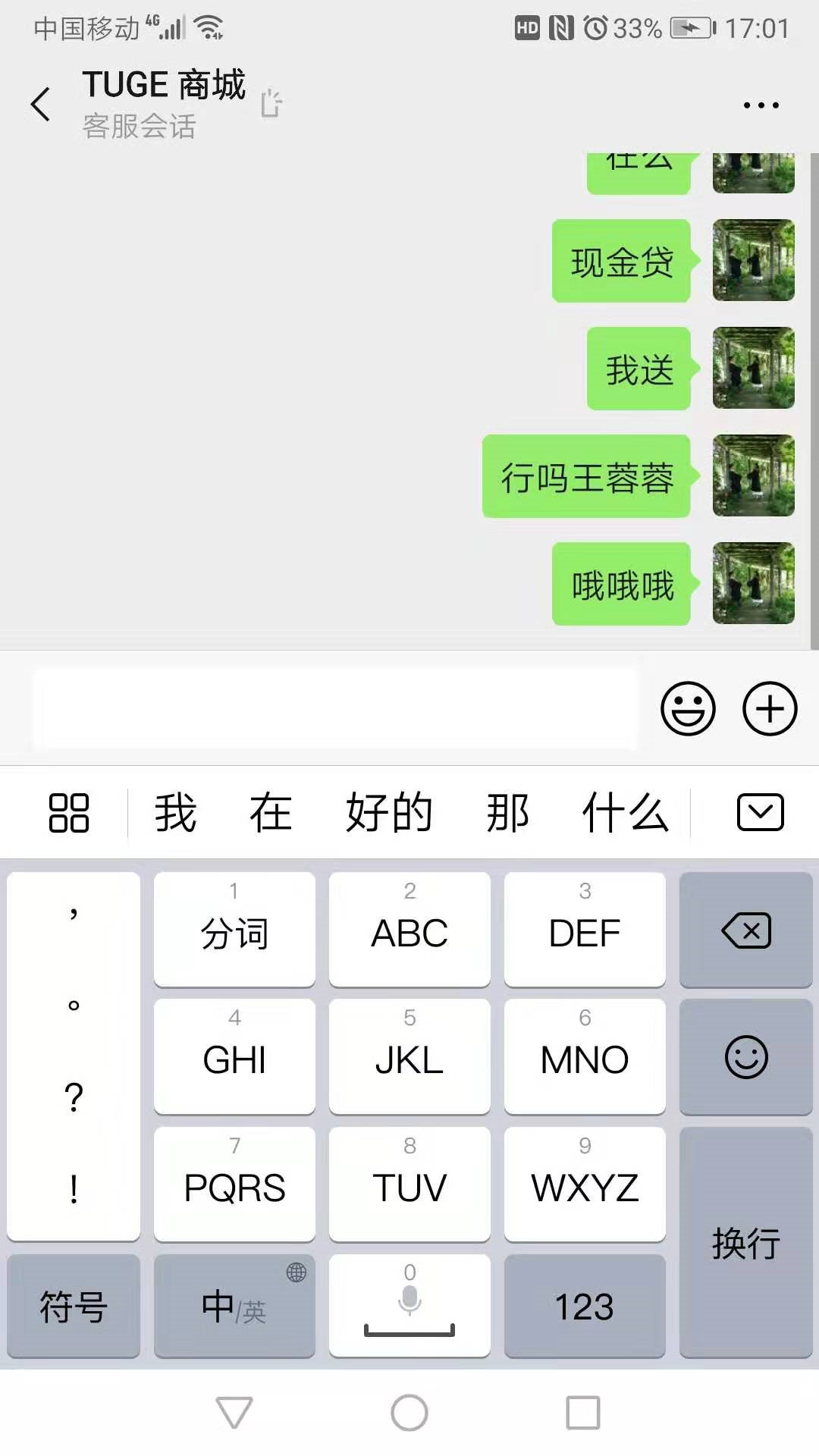The height and width of the screenshot is (1456, 819).
Task: Choose the suggestion 什么
Action: coord(625,813)
